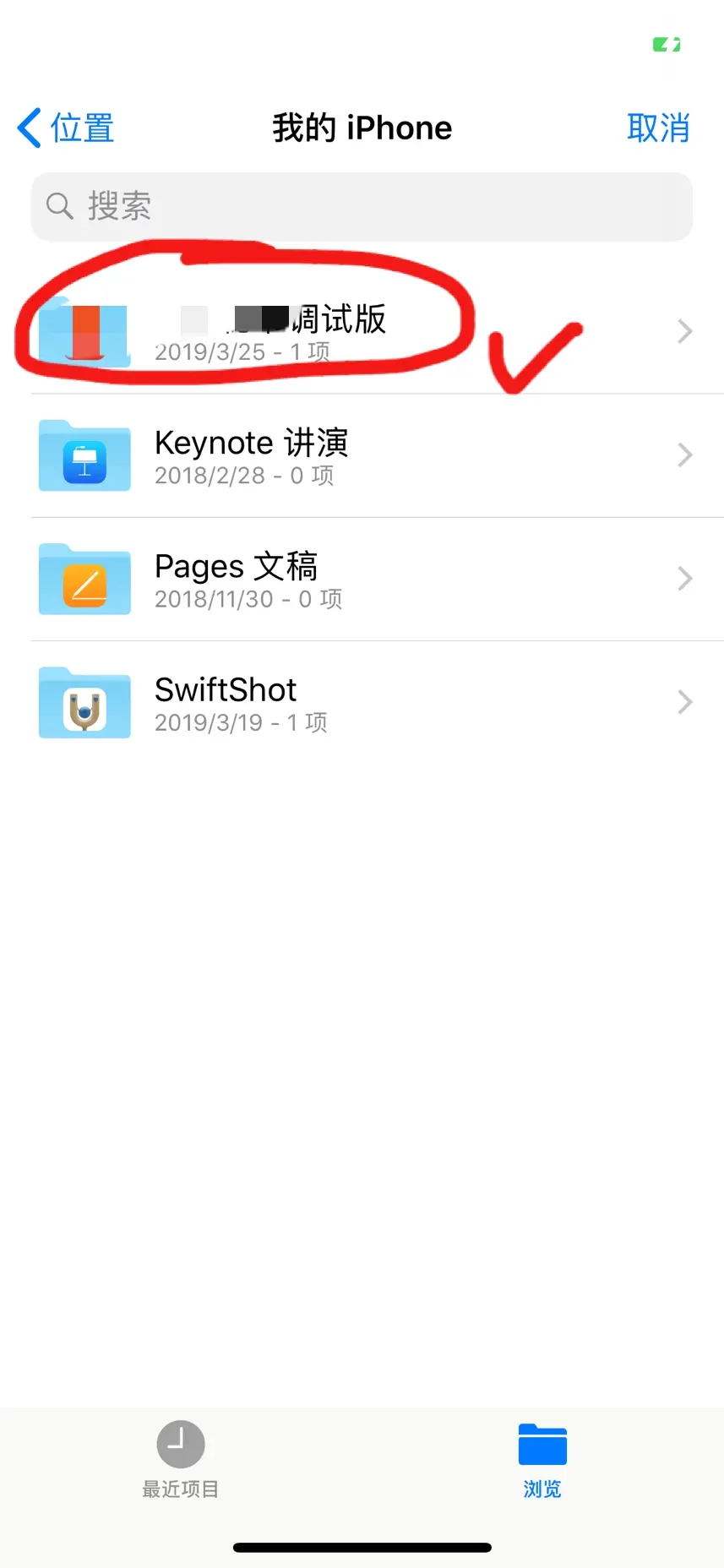Tap the 搜索 search field
Screen dimensions: 724x1568
[362, 206]
